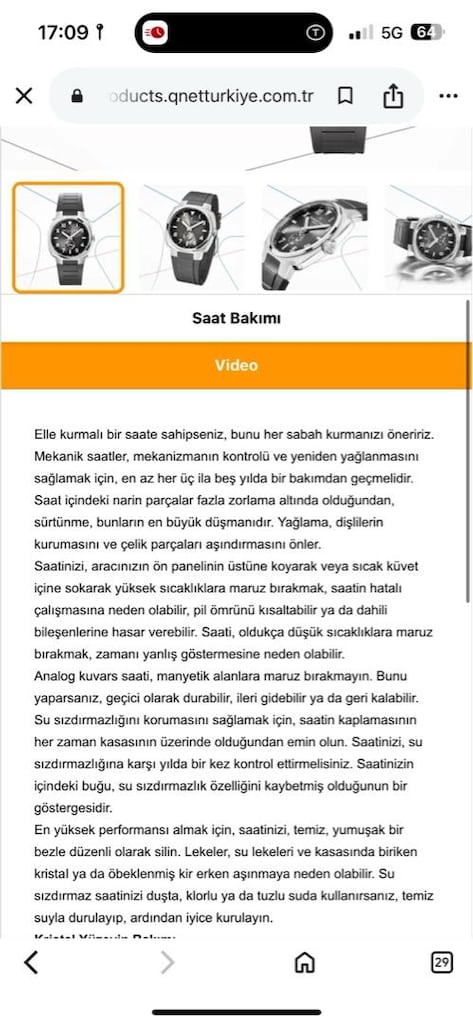Open the Saat Bakımı tab
The height and width of the screenshot is (1024, 473).
(236, 318)
